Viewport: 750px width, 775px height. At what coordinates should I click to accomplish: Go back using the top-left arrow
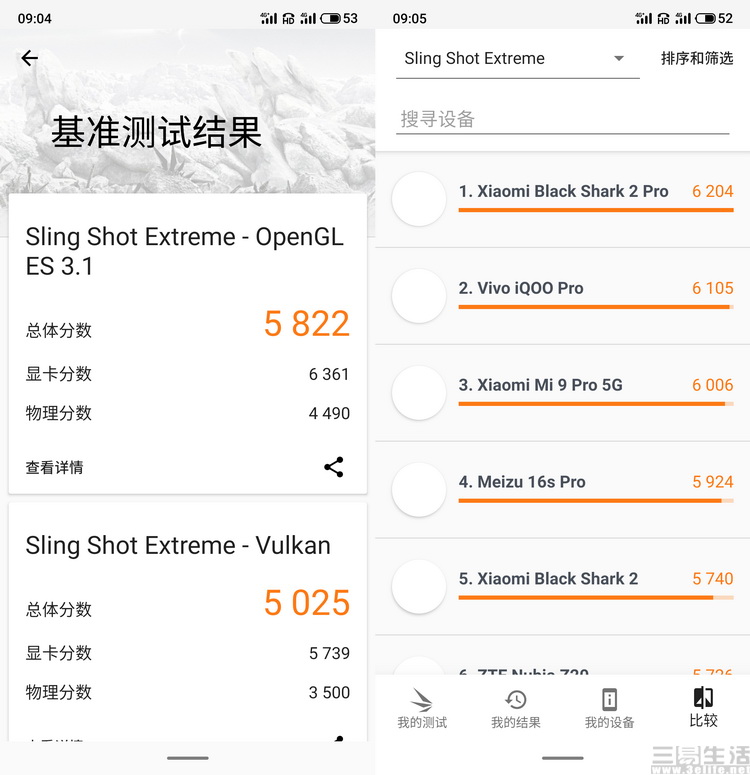pos(30,58)
